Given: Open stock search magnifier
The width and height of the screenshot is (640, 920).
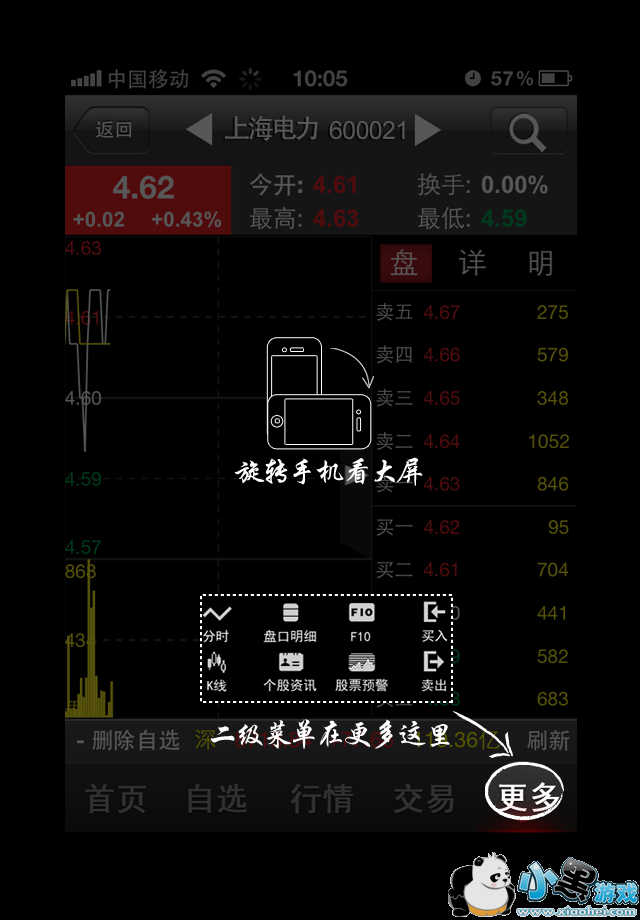Looking at the screenshot, I should tap(527, 131).
